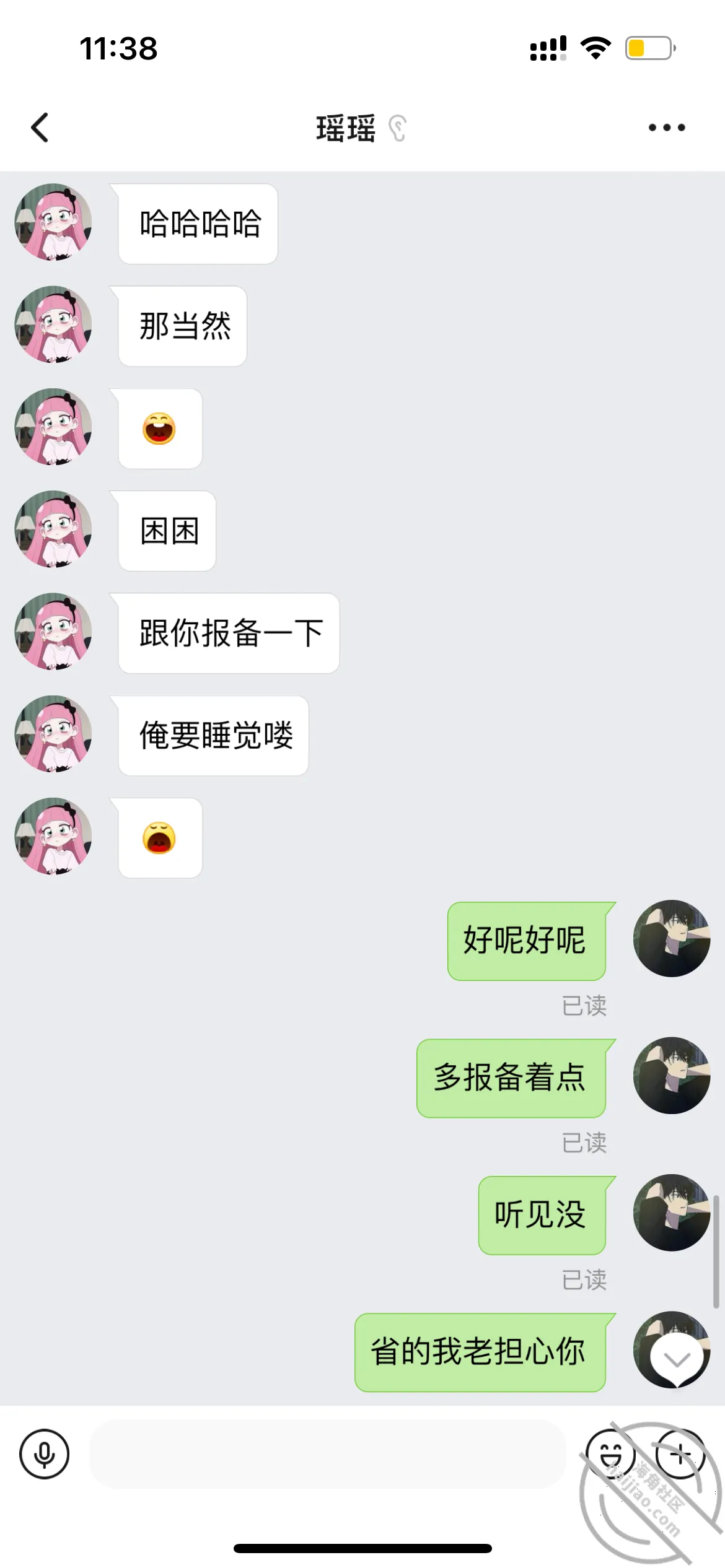Go back from the chat with 瑶瑶

(40, 128)
